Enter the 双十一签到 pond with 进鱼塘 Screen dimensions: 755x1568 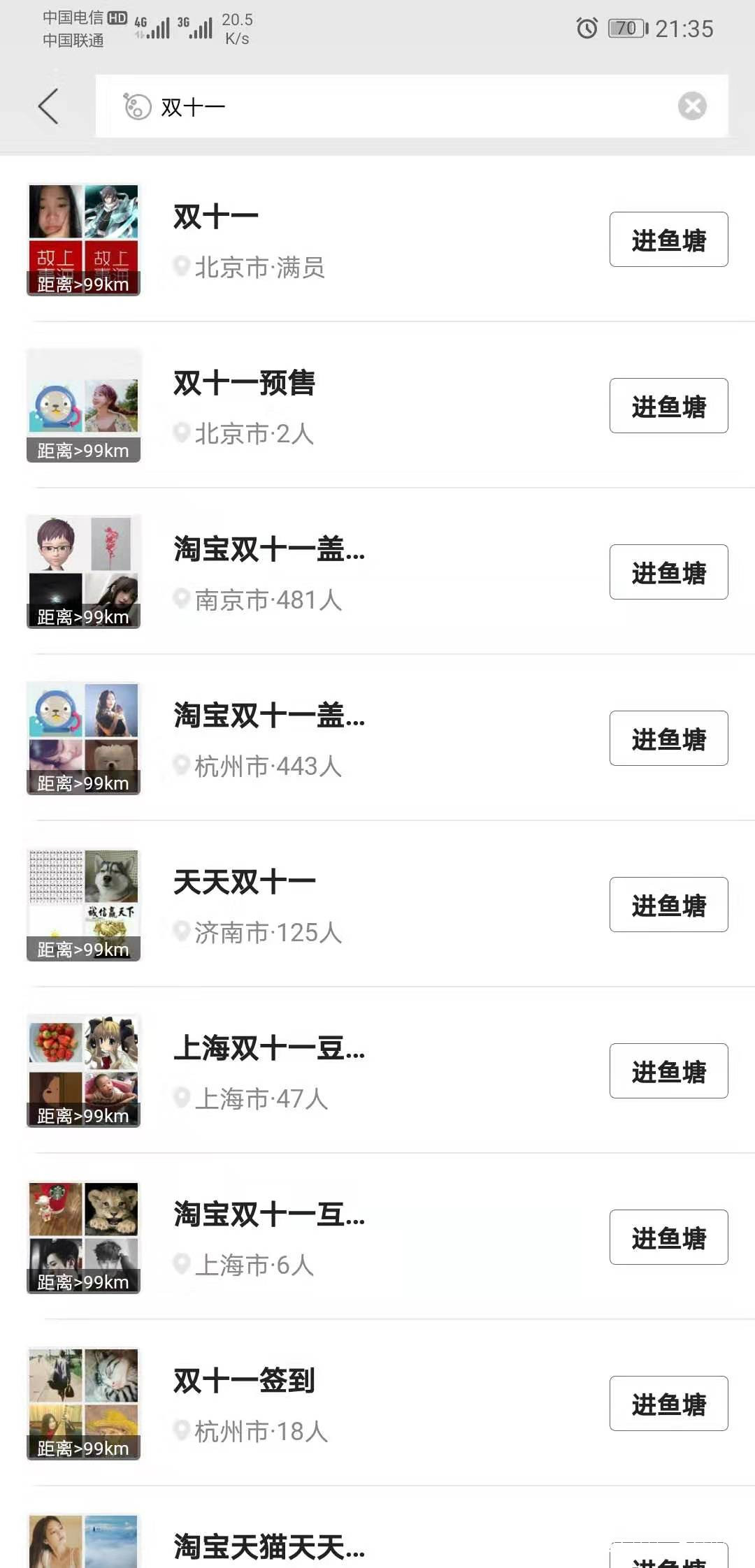[668, 1404]
